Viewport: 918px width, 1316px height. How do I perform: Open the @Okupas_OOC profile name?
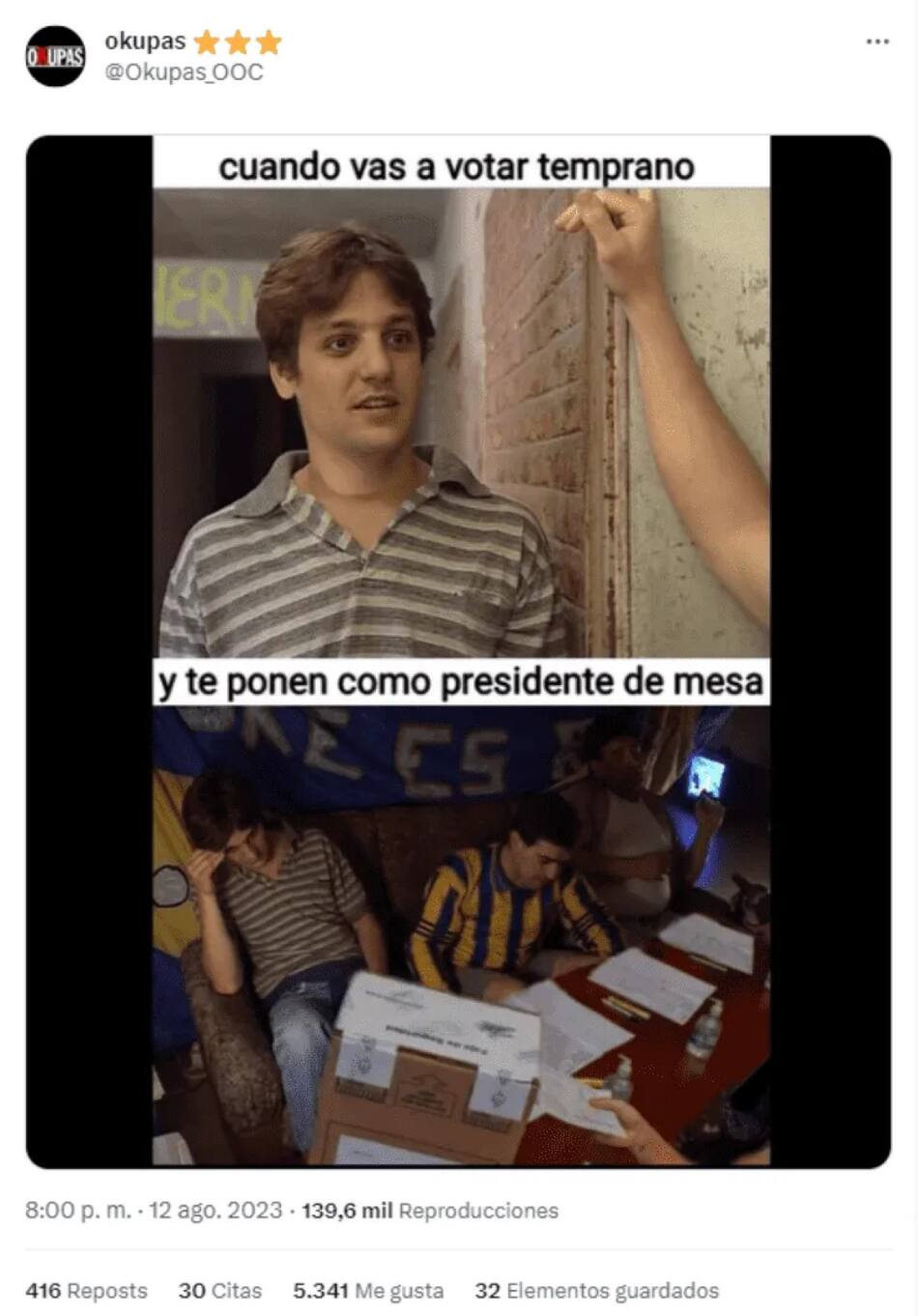coord(184,72)
